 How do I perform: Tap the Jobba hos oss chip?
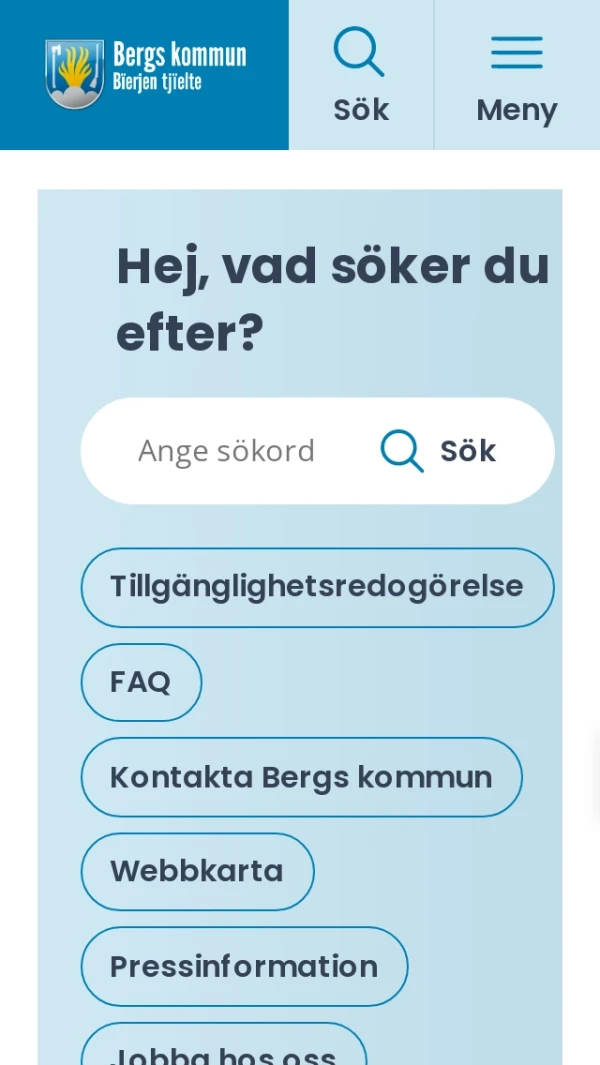[x=223, y=1048]
